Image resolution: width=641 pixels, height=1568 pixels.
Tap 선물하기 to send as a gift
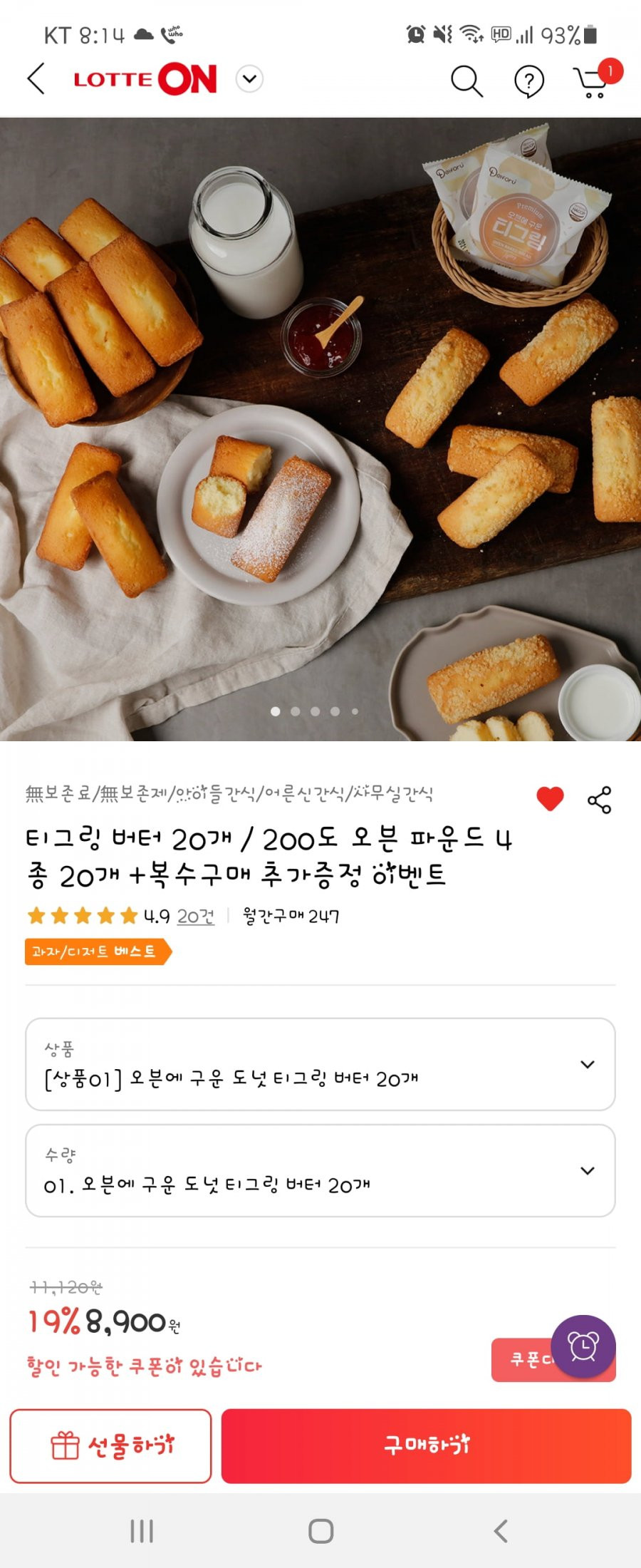coord(110,1445)
